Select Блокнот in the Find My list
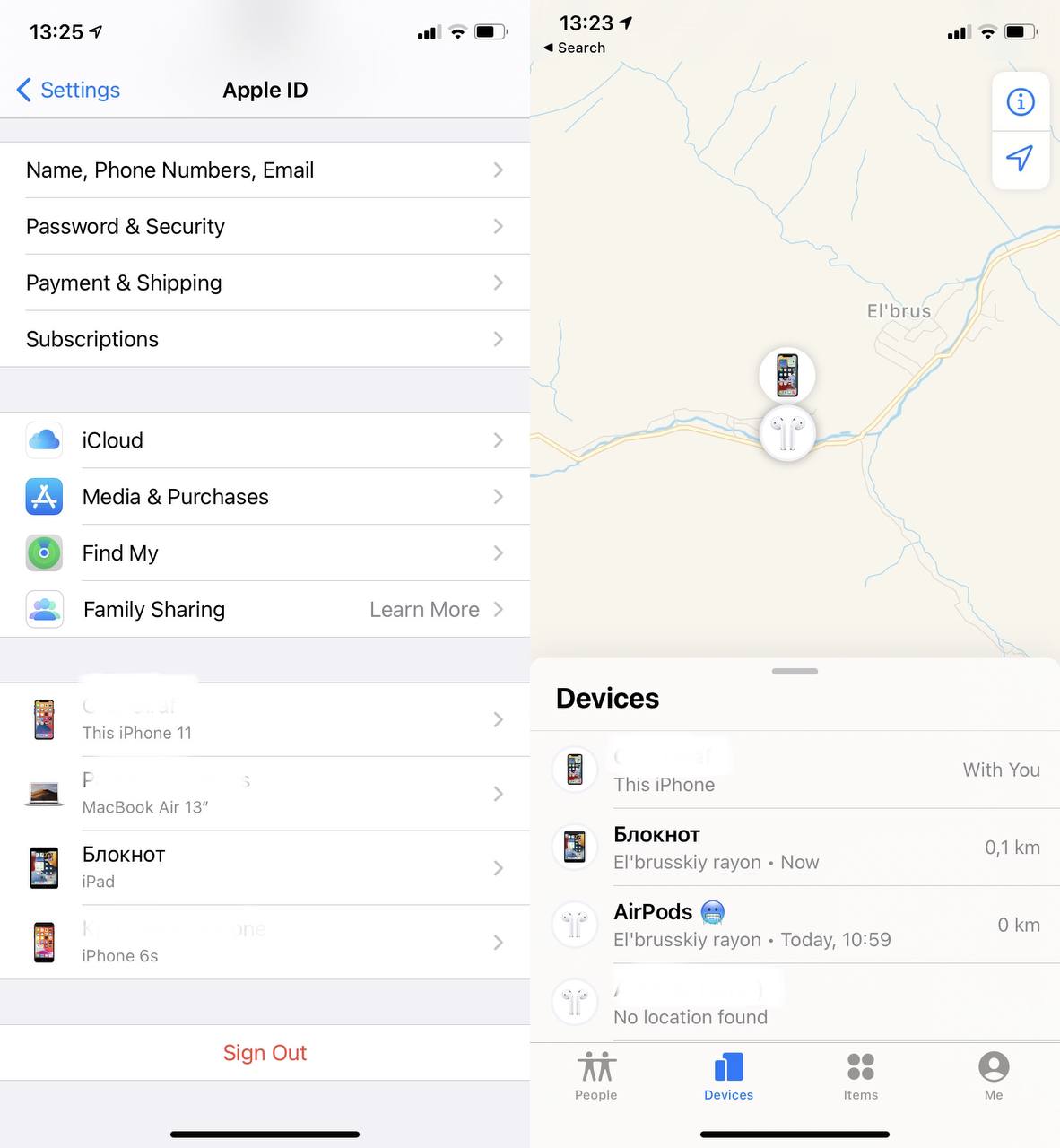 tap(795, 848)
